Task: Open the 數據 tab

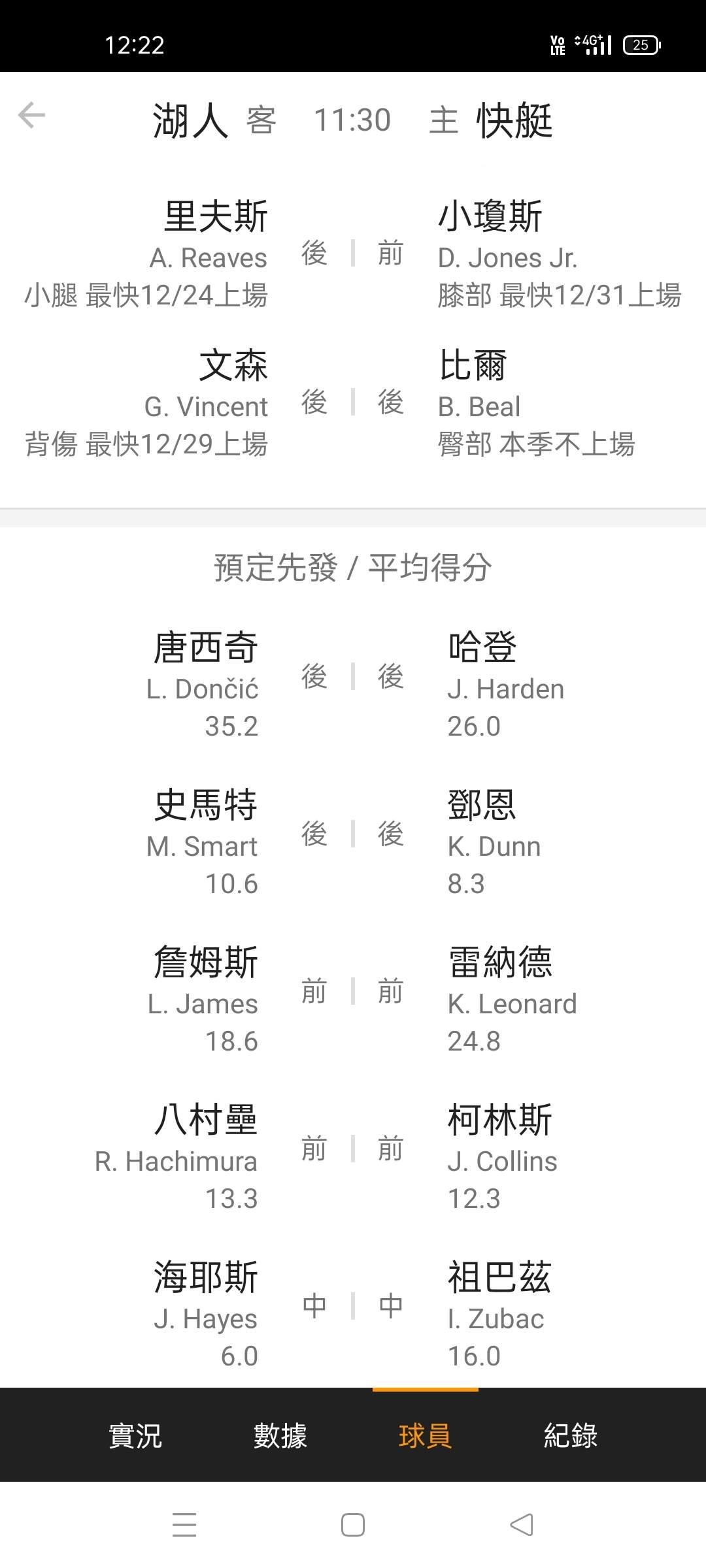Action: [x=280, y=1435]
